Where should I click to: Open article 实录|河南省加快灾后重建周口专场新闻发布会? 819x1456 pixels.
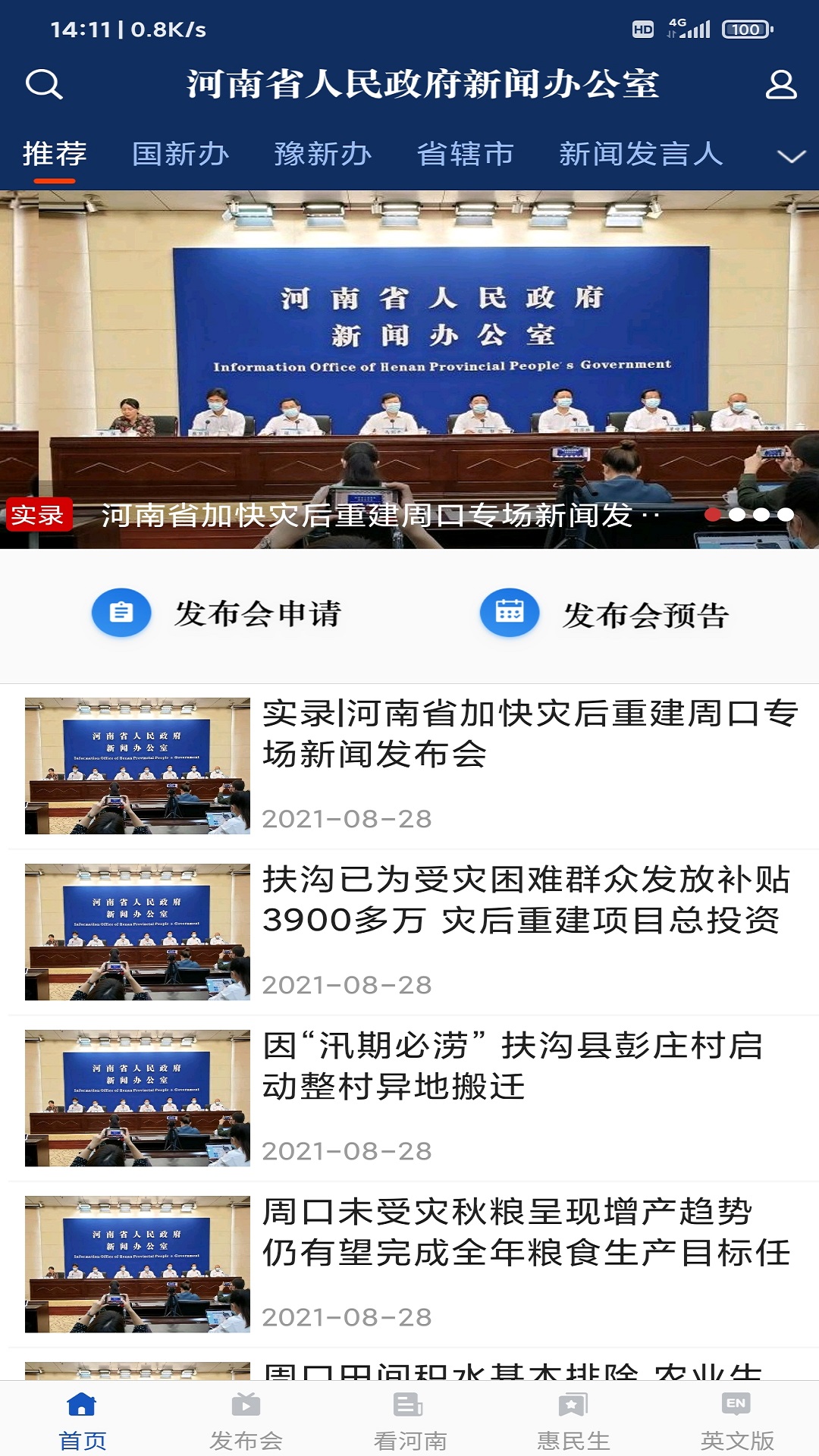[x=529, y=734]
